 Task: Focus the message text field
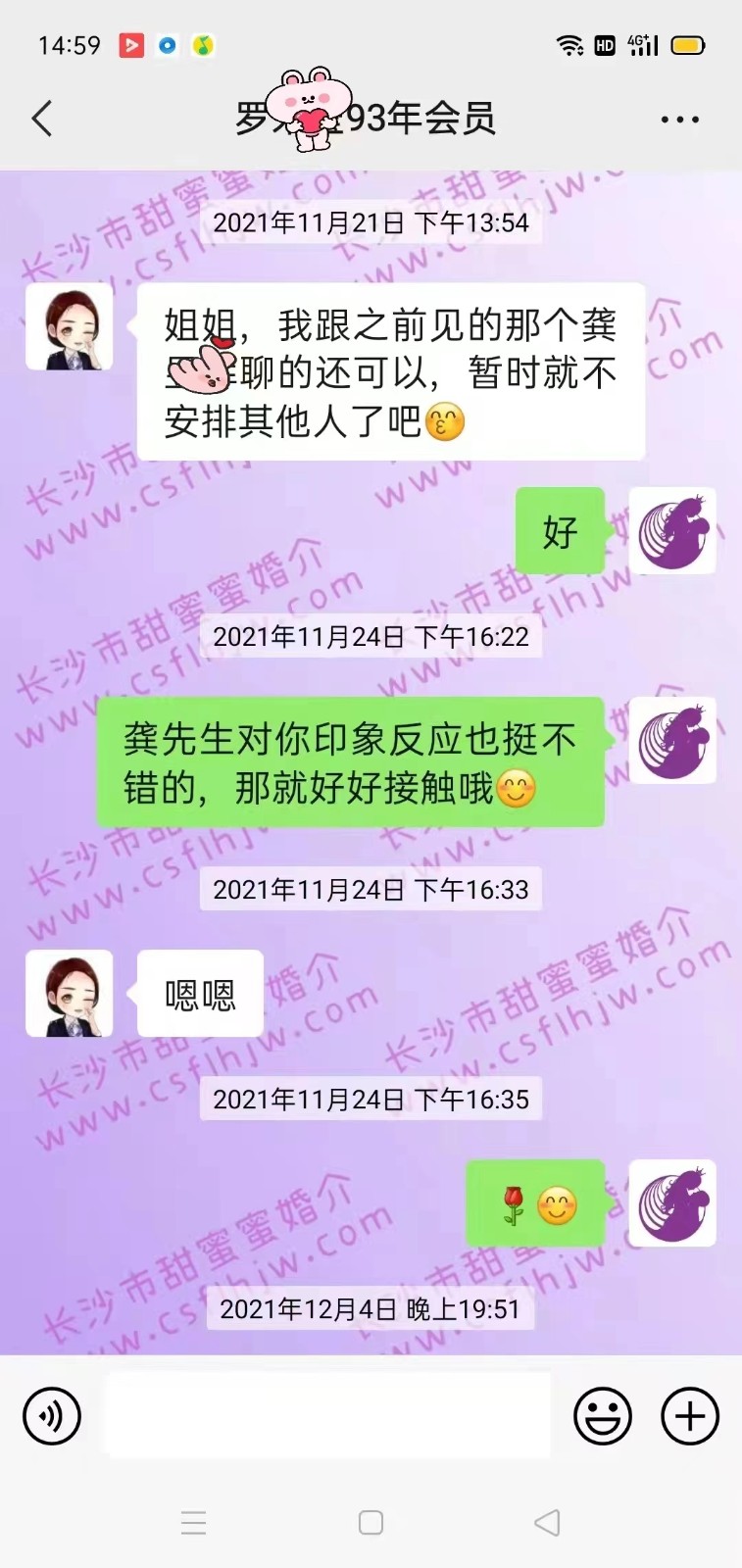[326, 1415]
